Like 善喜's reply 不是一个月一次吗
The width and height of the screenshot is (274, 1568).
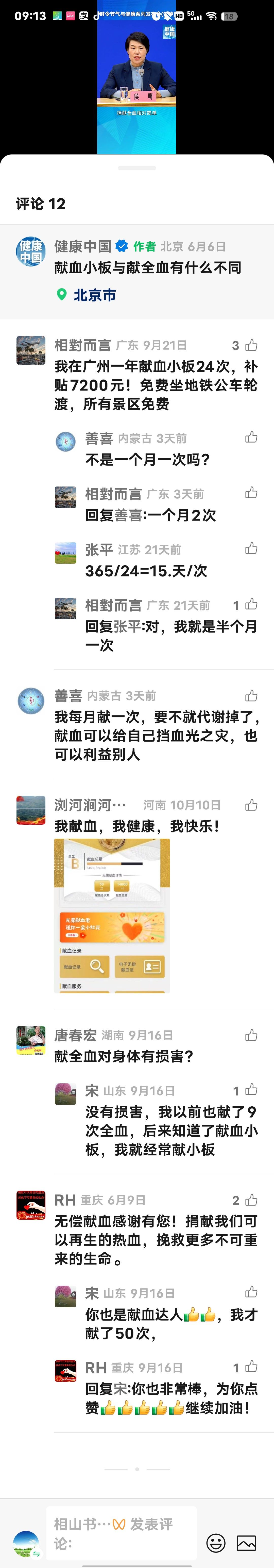tap(251, 437)
